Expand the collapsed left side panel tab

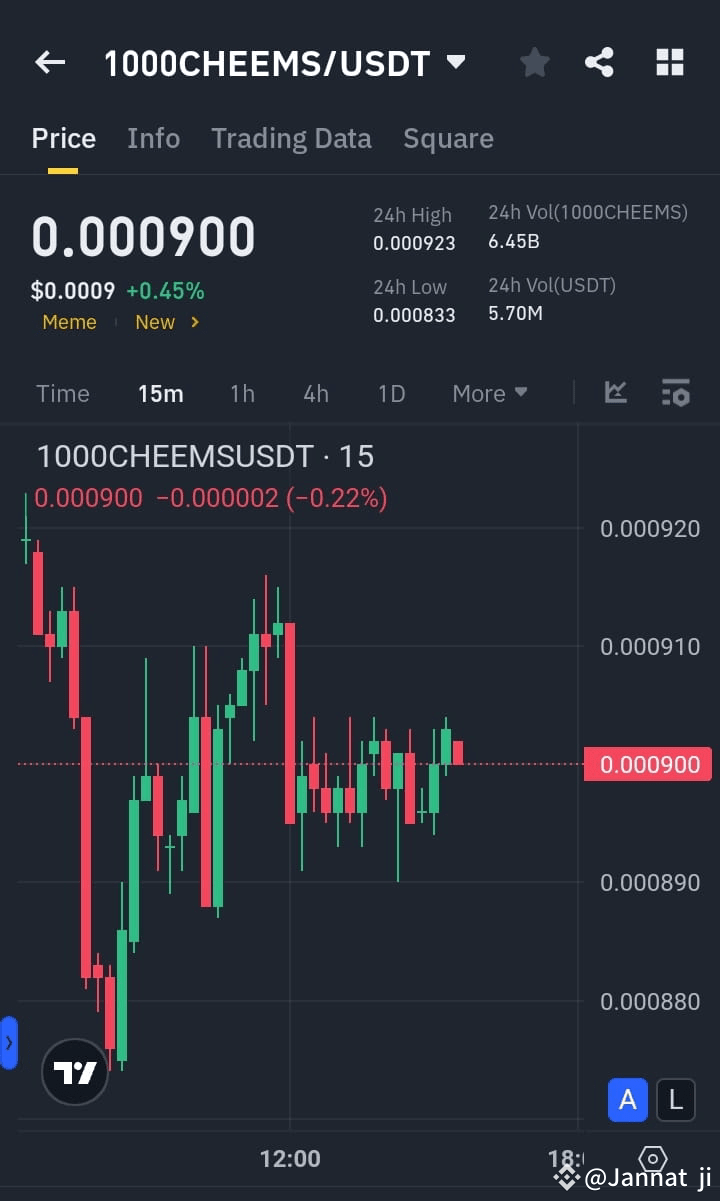pyautogui.click(x=10, y=1042)
